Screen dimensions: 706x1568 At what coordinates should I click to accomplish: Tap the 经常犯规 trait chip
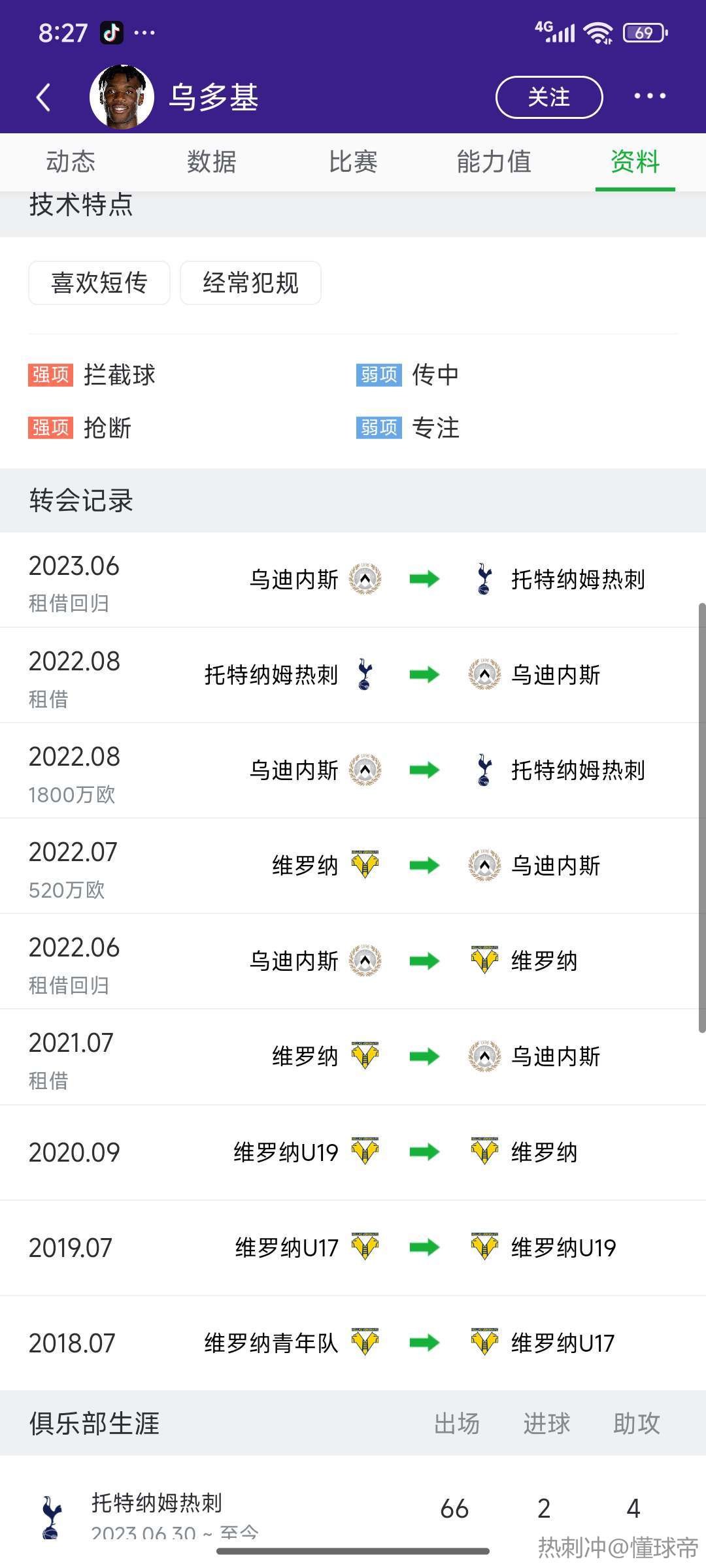(250, 283)
